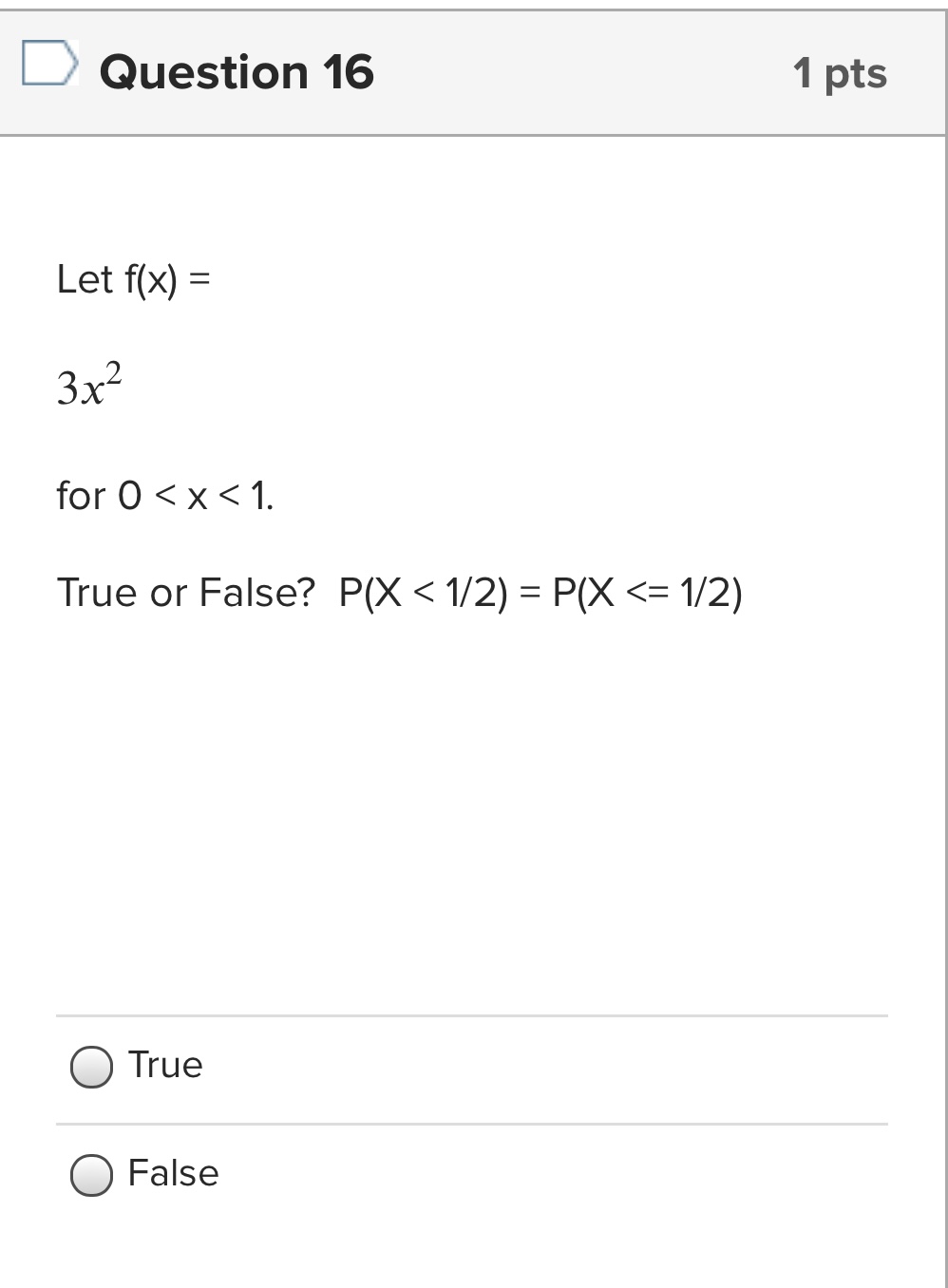
Task: Click the question-flag marker to pin this question
Action: coord(47,66)
